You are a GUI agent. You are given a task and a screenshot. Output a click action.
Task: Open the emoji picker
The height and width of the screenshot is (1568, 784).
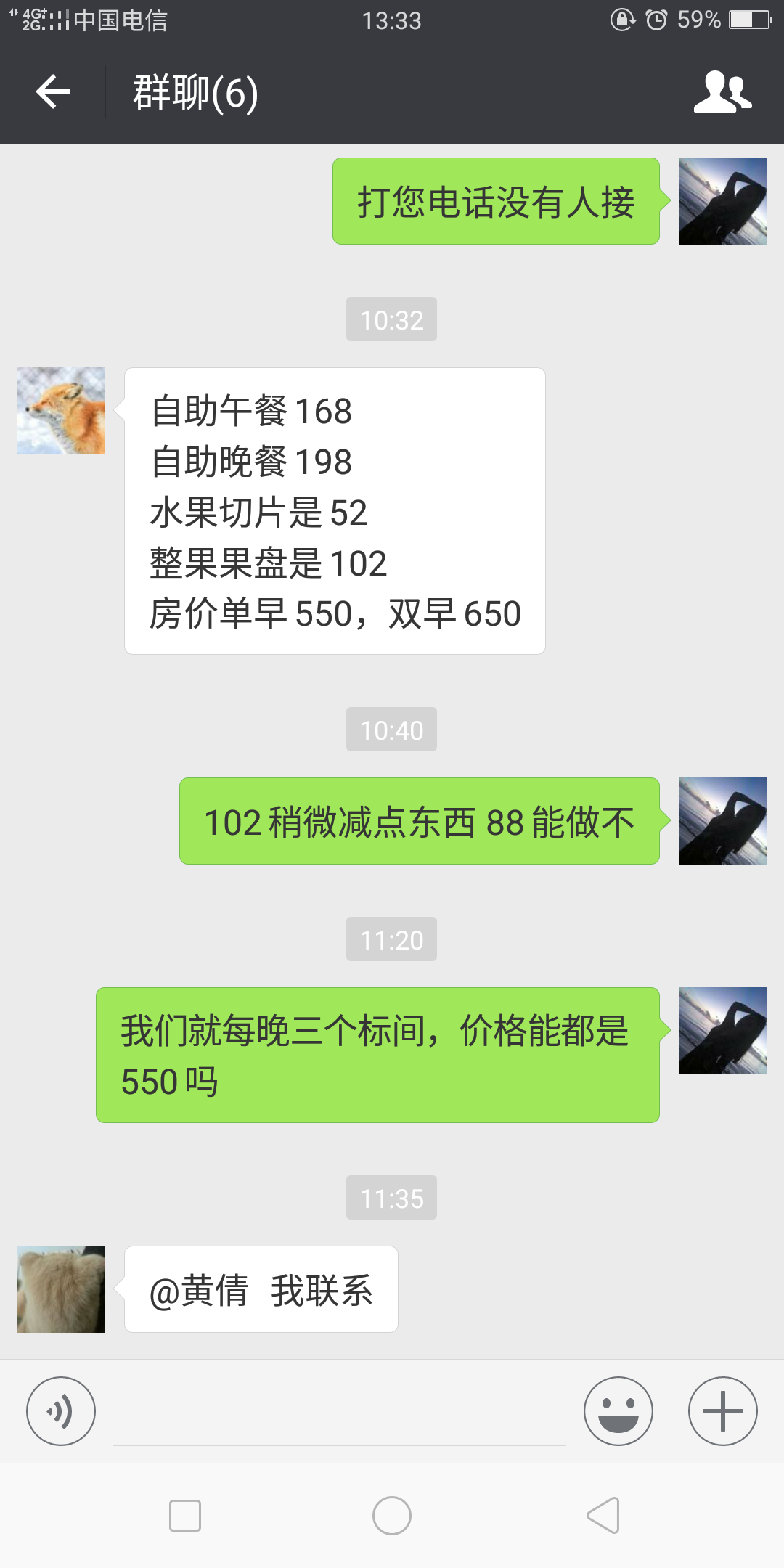pos(618,1411)
